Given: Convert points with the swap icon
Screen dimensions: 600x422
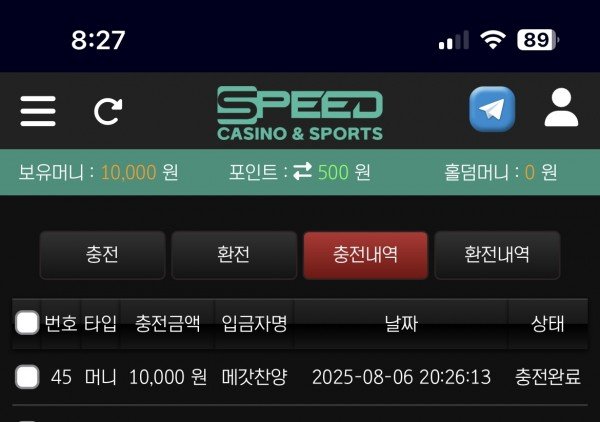Looking at the screenshot, I should (x=302, y=172).
